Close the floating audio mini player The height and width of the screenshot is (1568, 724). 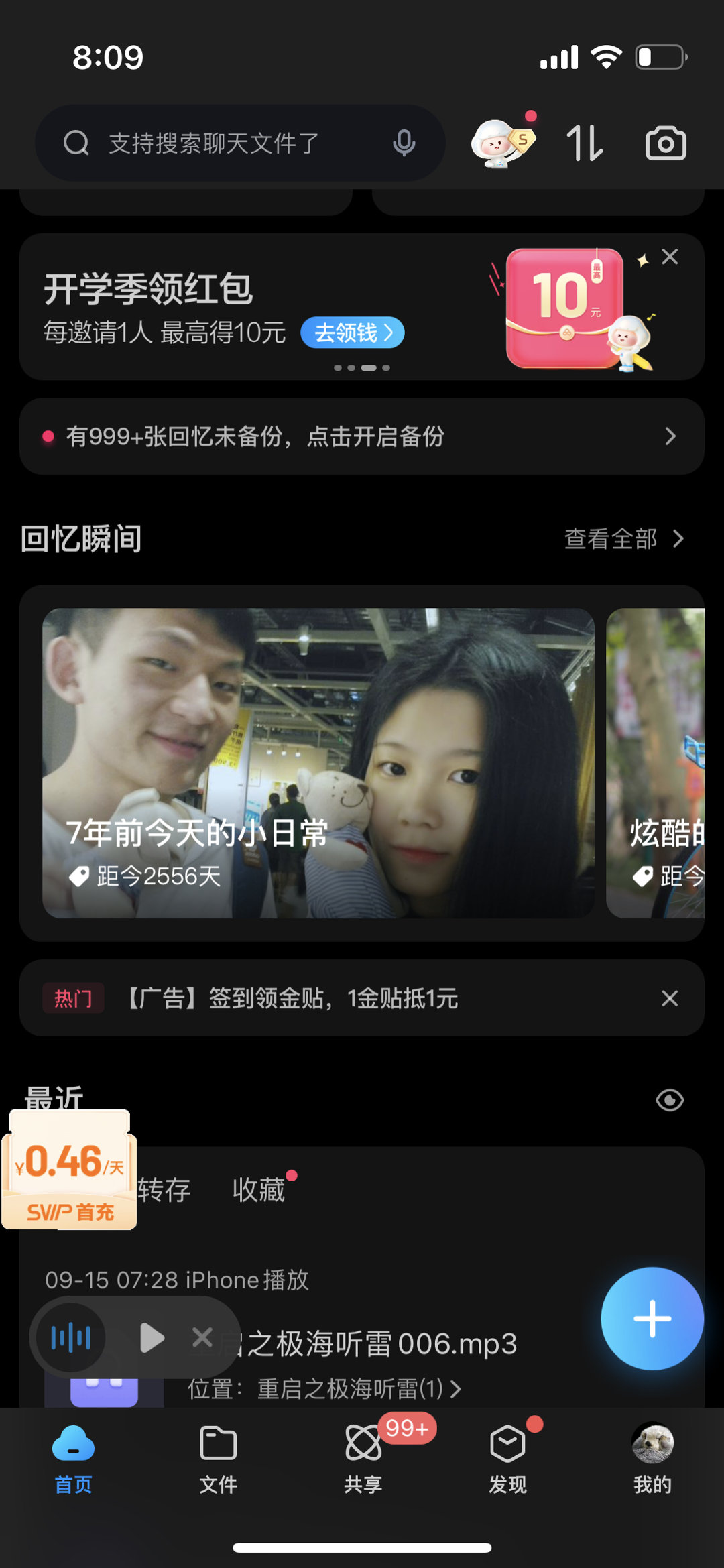point(202,1337)
